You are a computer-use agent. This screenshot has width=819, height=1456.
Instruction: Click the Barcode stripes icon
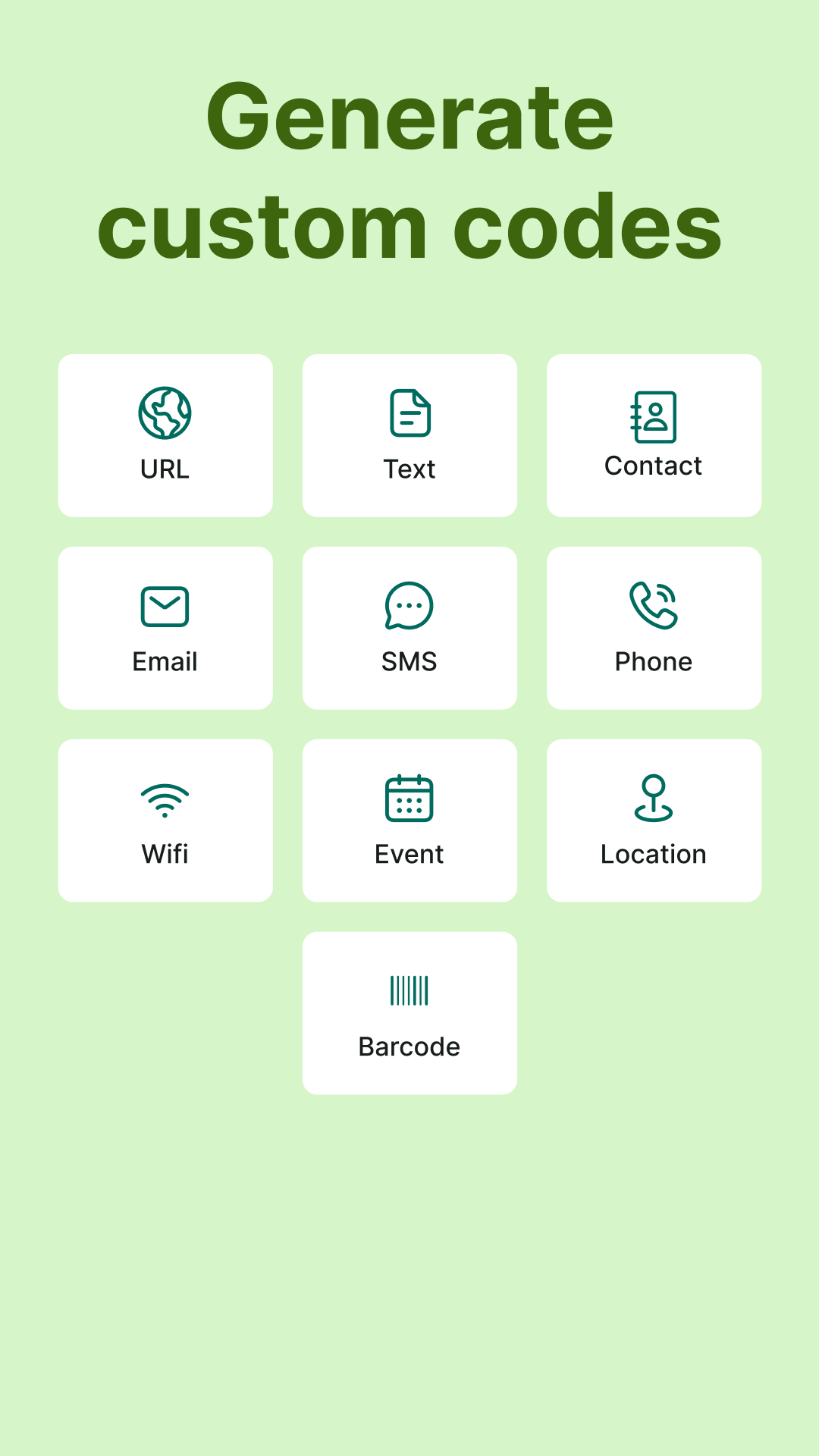point(409,990)
